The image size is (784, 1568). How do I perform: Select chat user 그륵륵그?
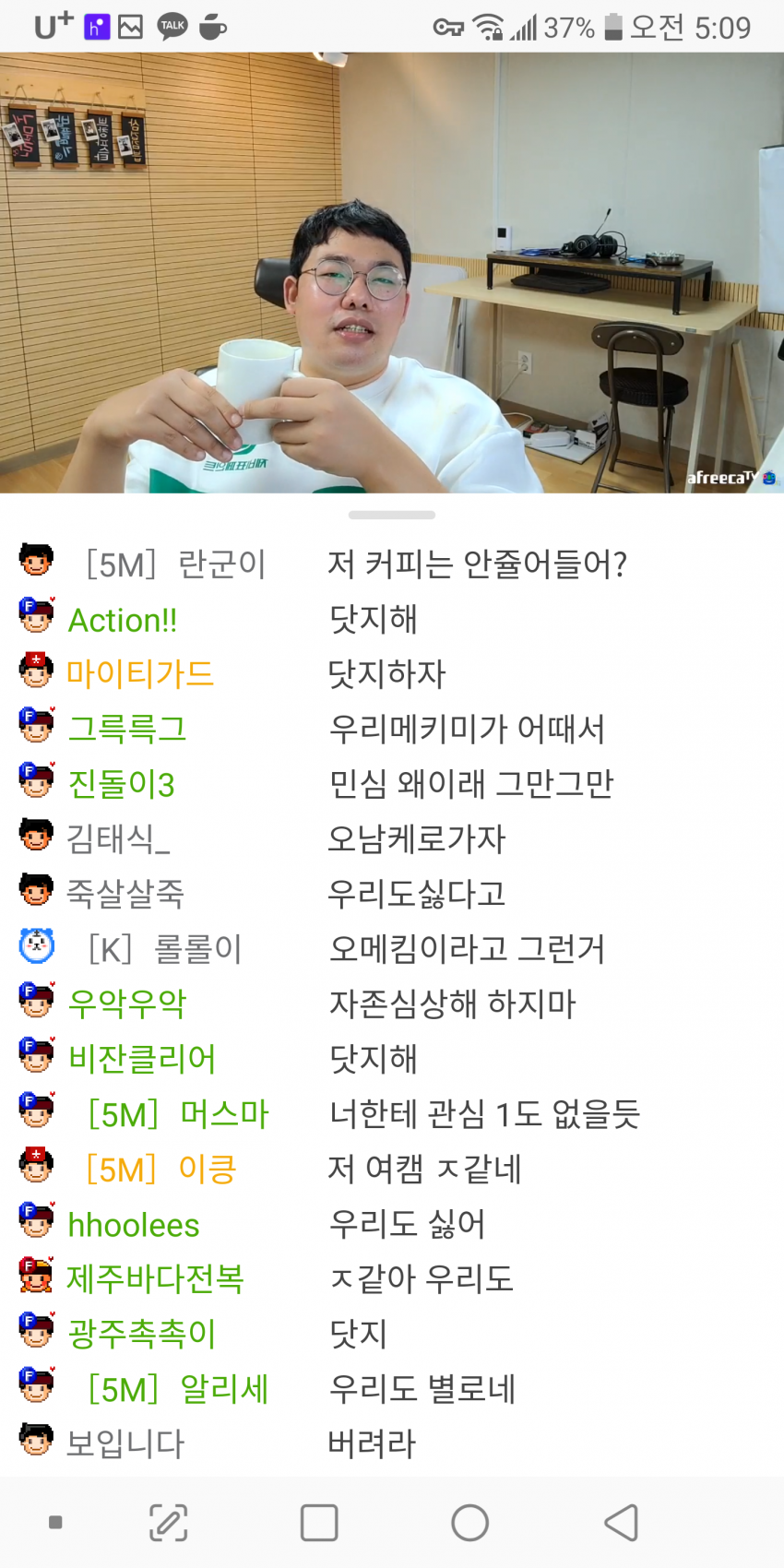pyautogui.click(x=127, y=730)
